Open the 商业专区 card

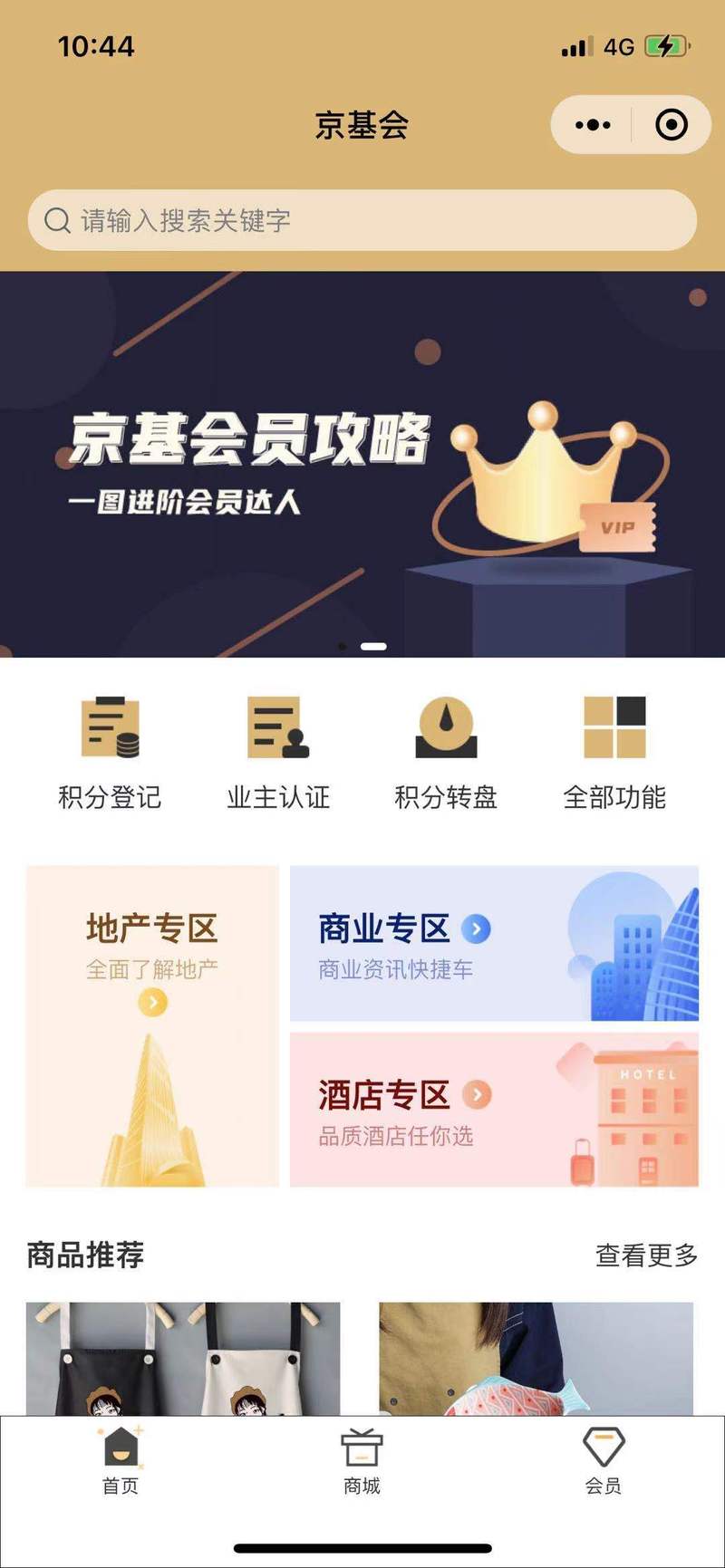pyautogui.click(x=494, y=944)
